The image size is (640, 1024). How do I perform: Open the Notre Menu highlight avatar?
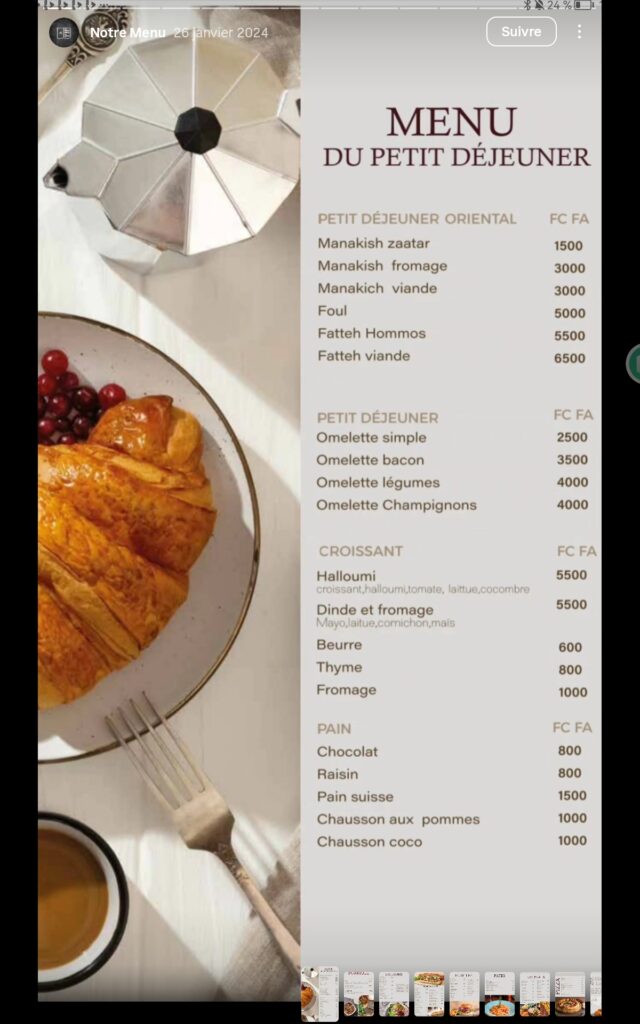point(63,32)
